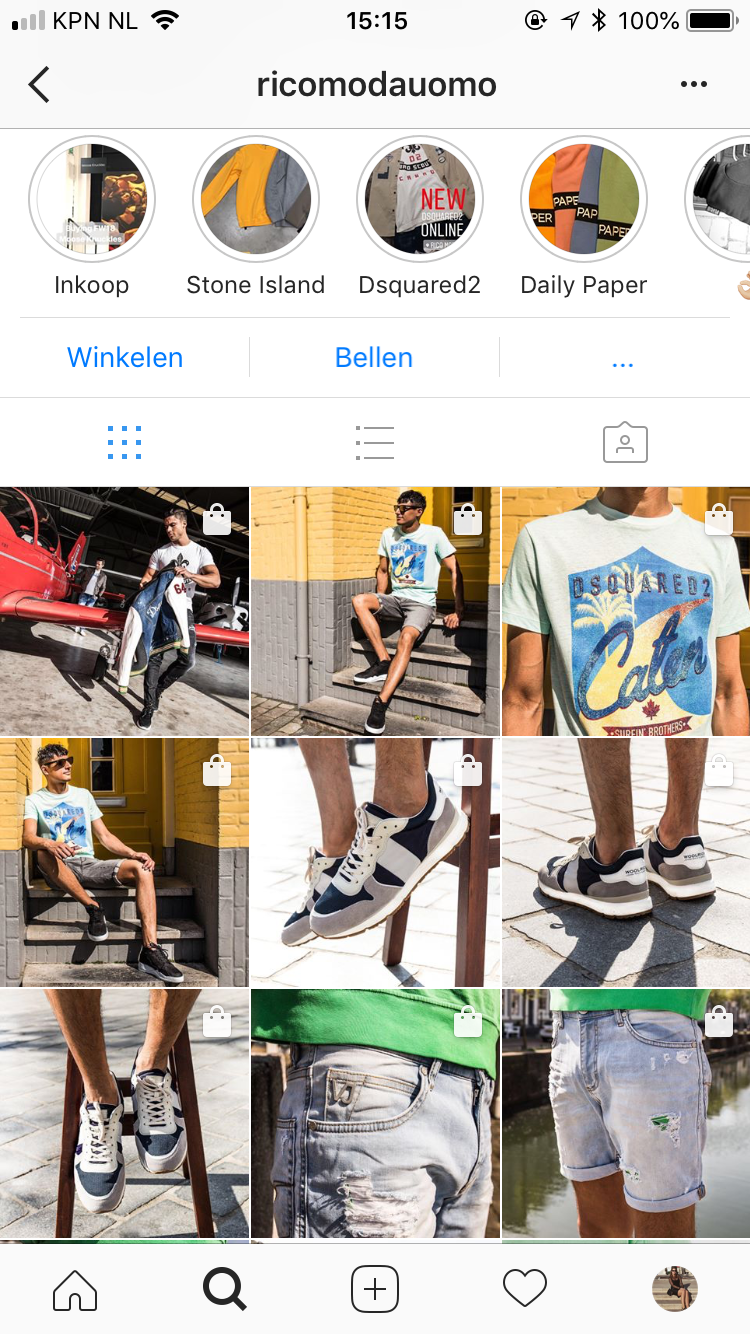Go back using the arrow
The image size is (750, 1334).
click(x=39, y=85)
